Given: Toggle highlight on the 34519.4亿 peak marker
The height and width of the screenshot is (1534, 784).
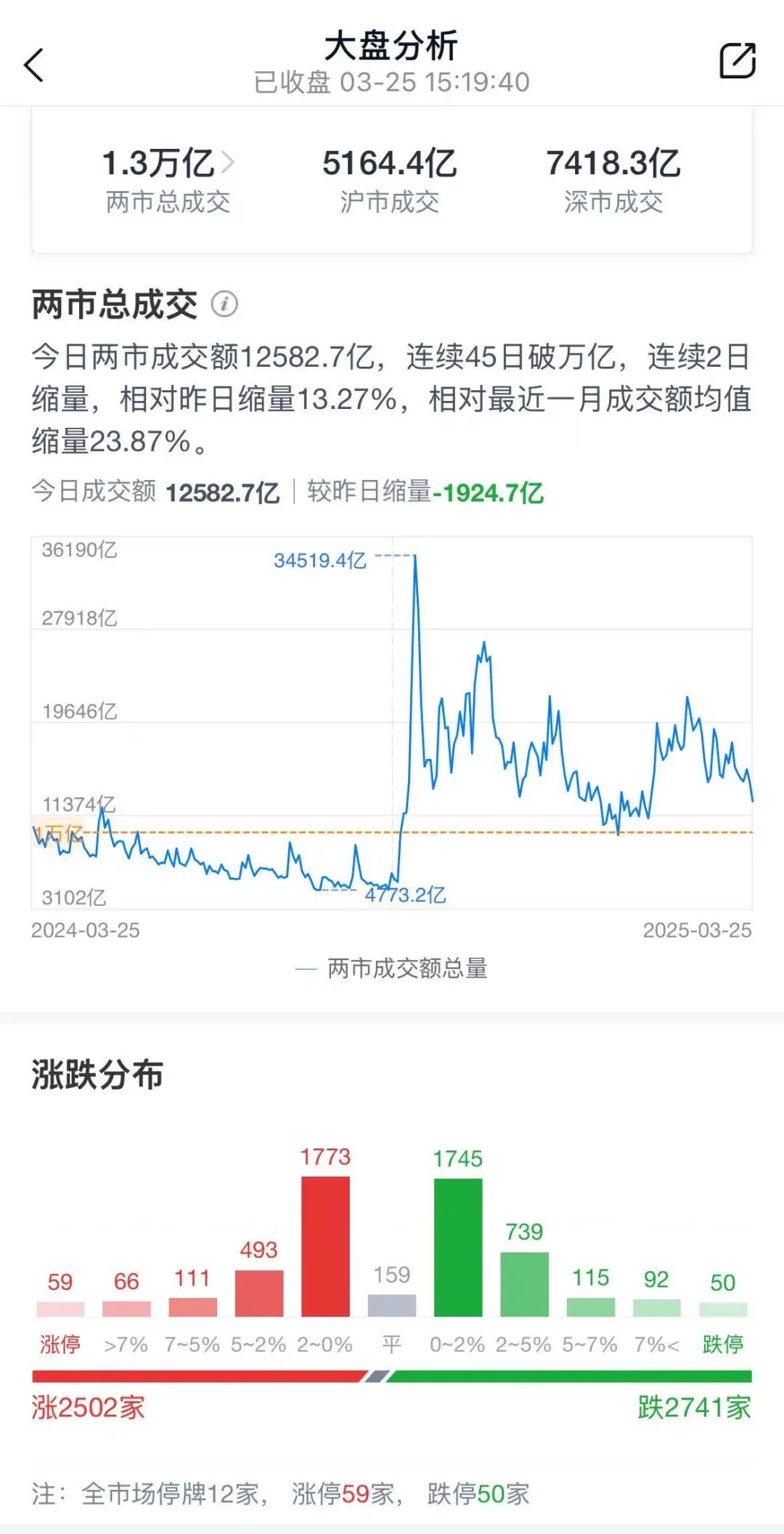Looking at the screenshot, I should 322,559.
